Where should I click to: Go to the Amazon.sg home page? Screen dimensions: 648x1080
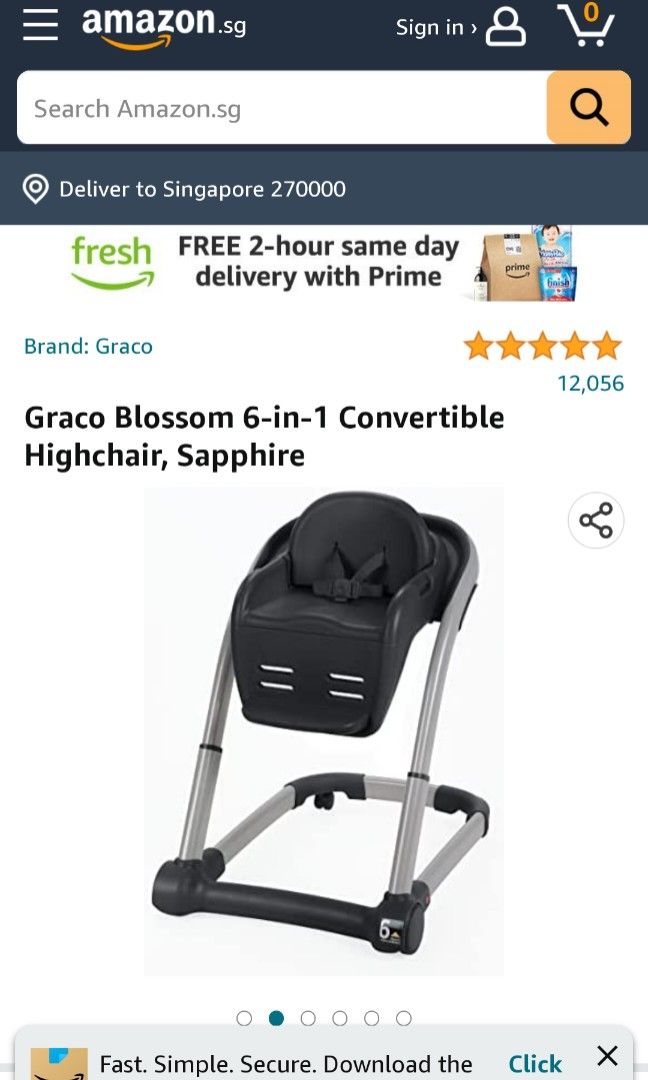[x=164, y=26]
